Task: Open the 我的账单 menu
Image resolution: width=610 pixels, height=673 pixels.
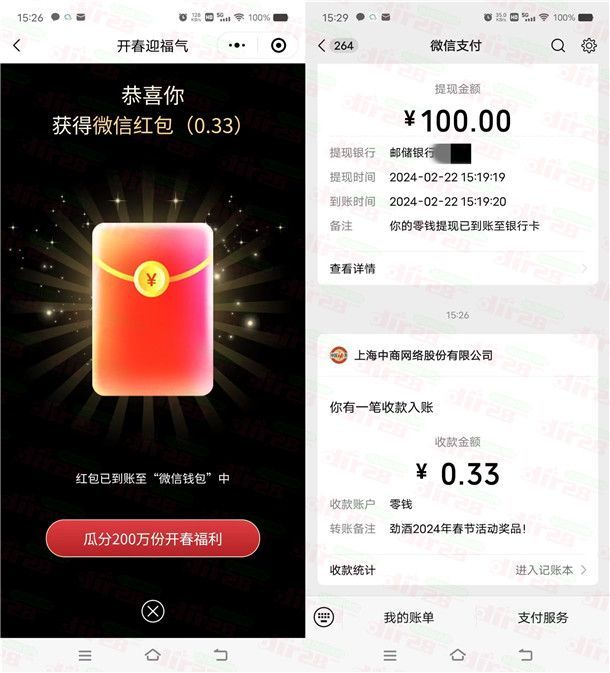Action: coord(409,618)
